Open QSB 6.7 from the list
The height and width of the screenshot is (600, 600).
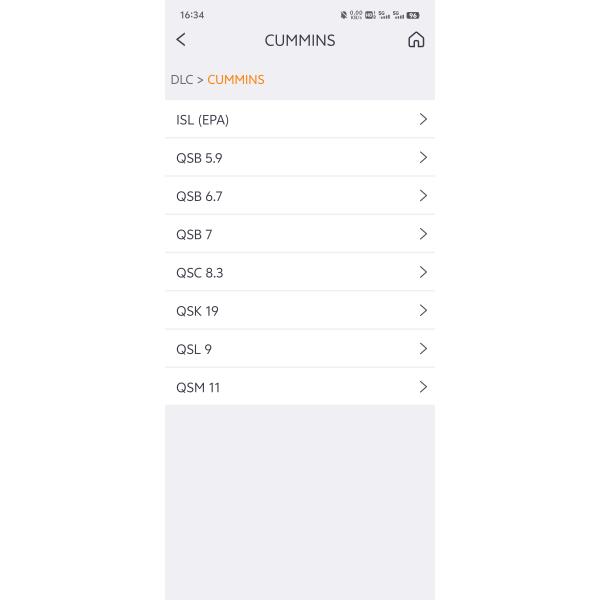[300, 196]
